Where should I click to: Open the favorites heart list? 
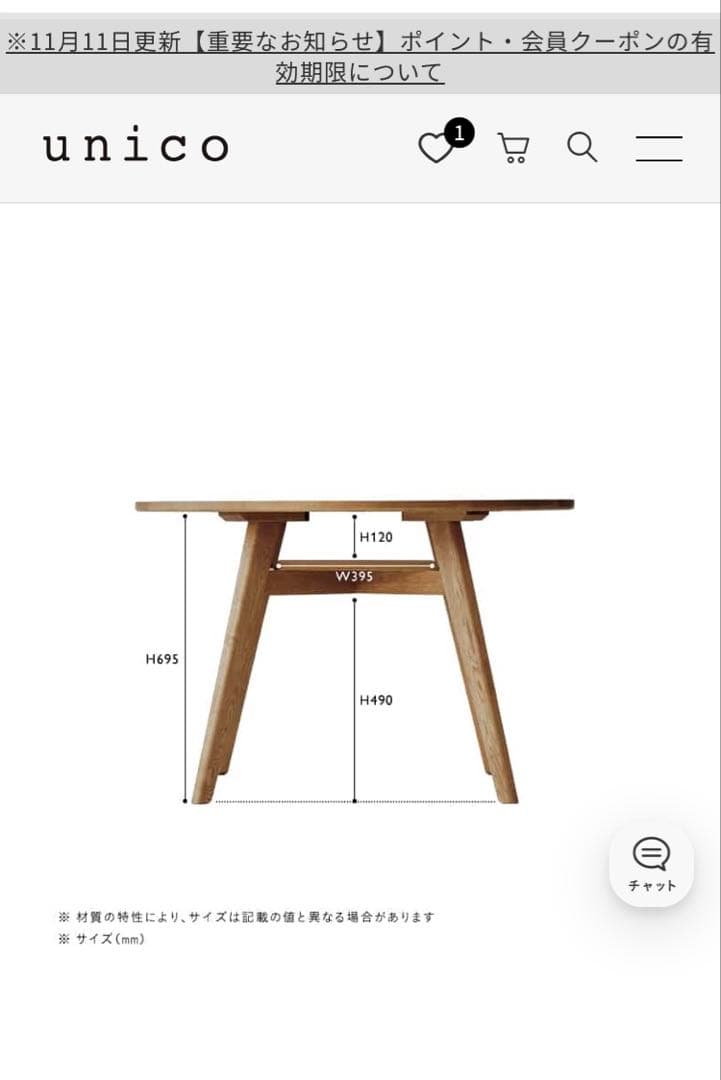(436, 149)
